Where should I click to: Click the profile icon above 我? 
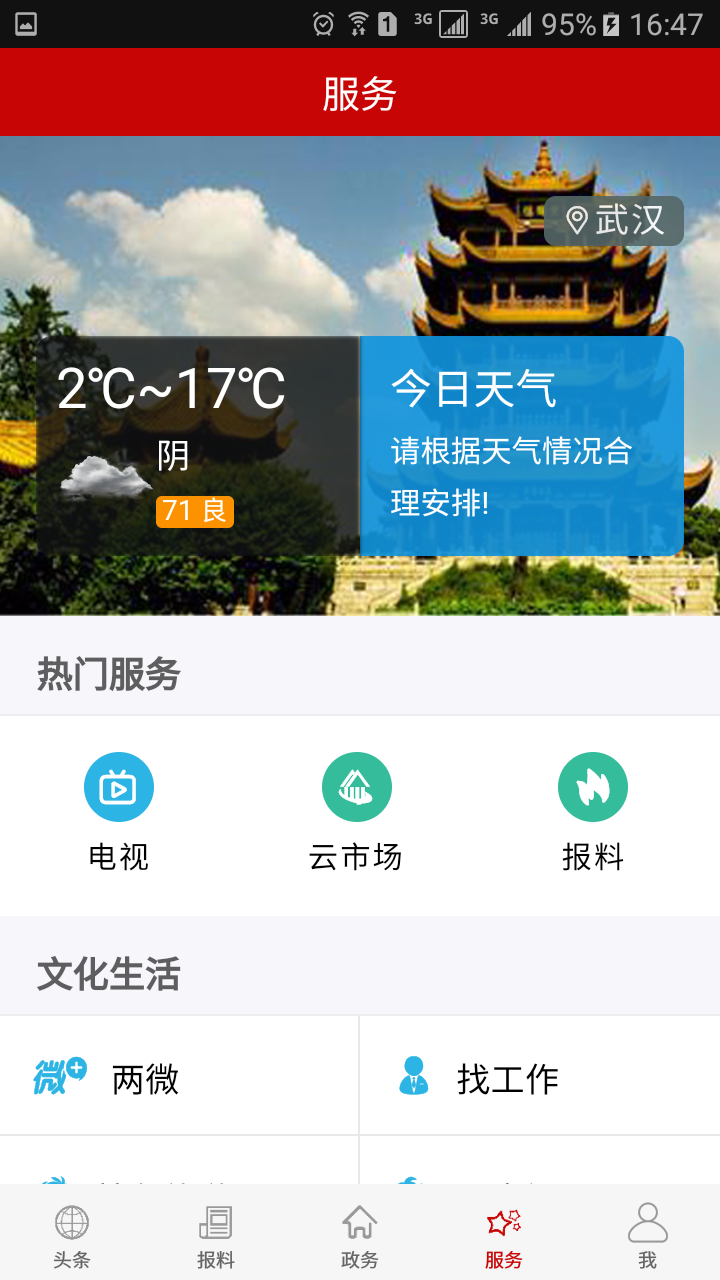(x=648, y=1221)
